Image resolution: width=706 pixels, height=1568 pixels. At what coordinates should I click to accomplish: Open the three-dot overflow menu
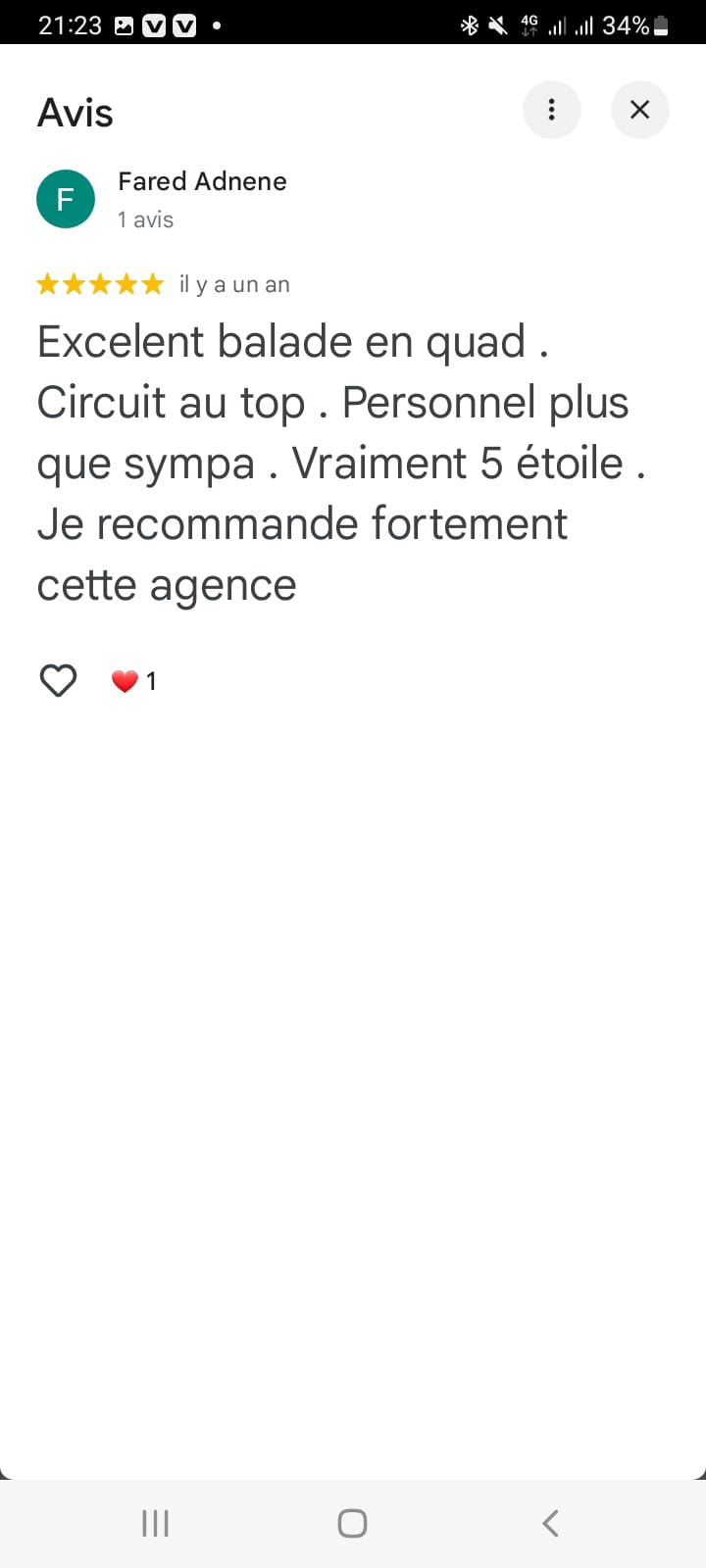tap(552, 110)
